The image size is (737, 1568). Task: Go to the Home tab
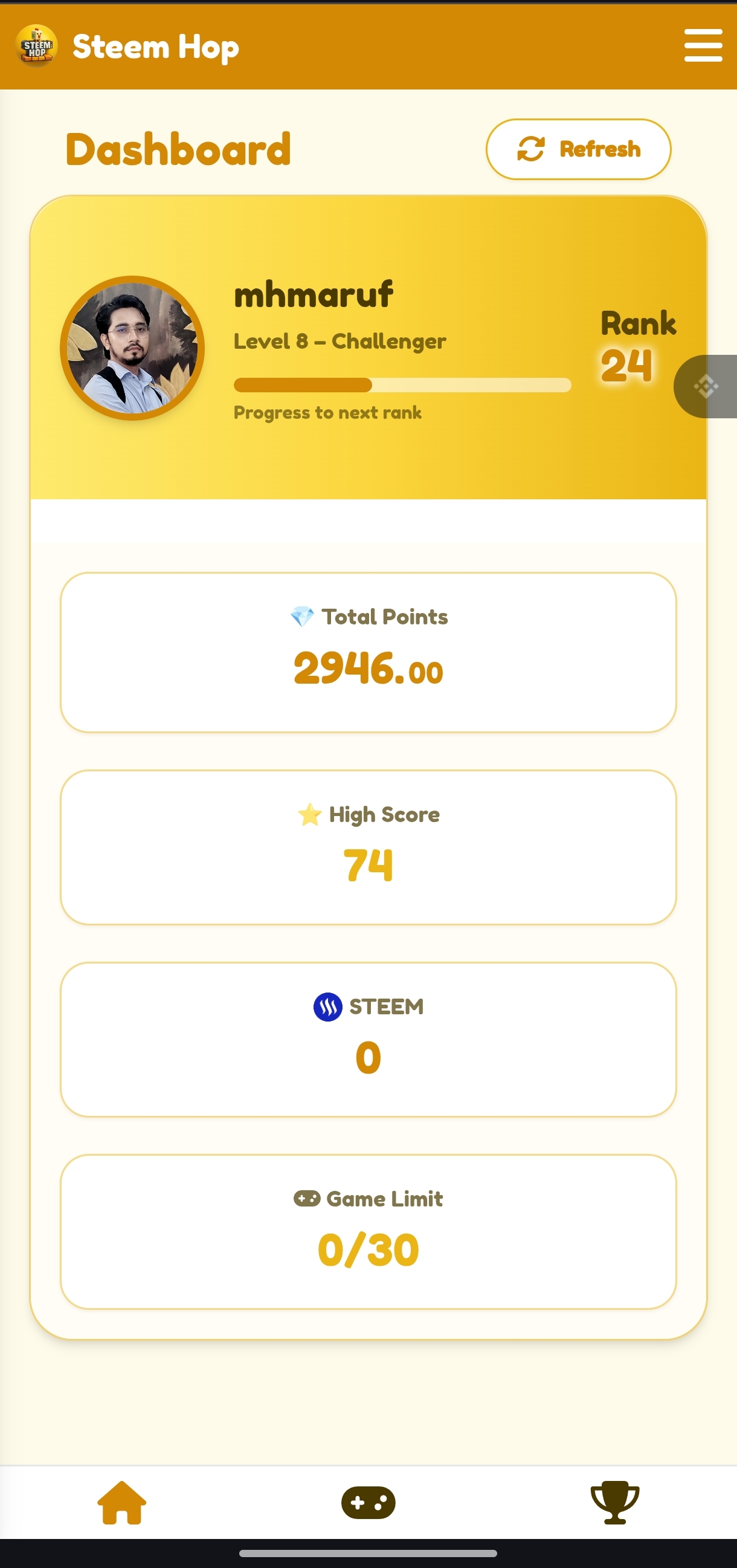(x=122, y=1502)
